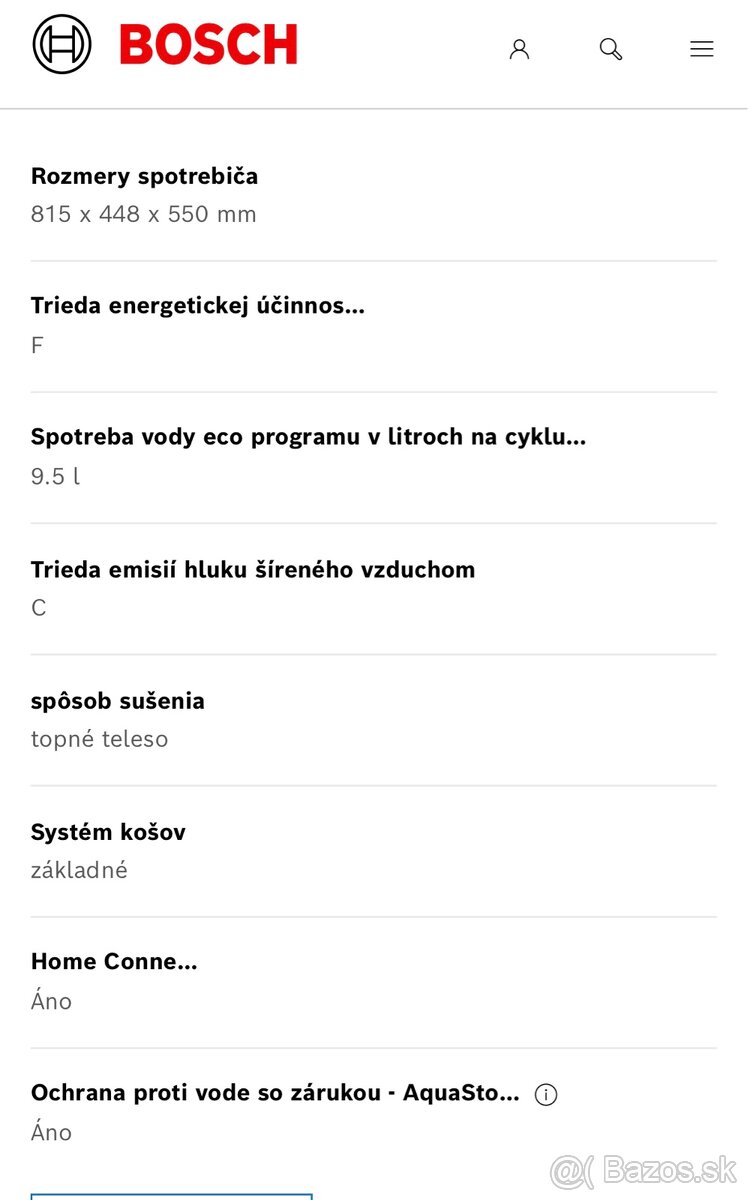Screen dimensions: 748x1200
Task: Expand the 'Spotreba vody eco programu' heading
Action: (x=308, y=437)
